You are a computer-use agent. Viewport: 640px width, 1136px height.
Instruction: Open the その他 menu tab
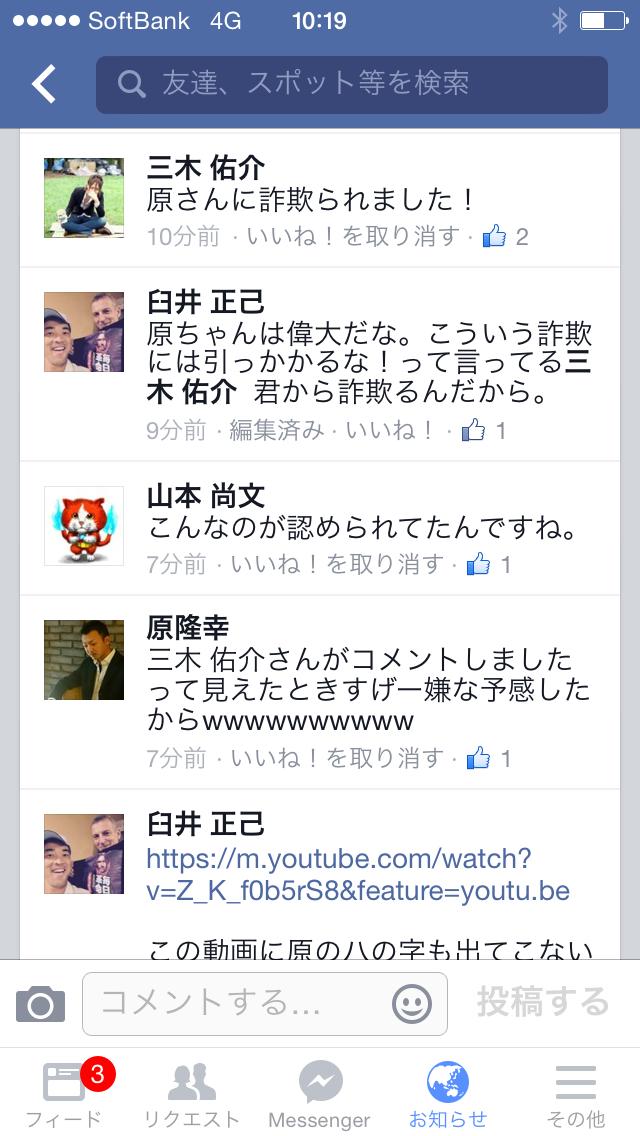pos(576,1094)
